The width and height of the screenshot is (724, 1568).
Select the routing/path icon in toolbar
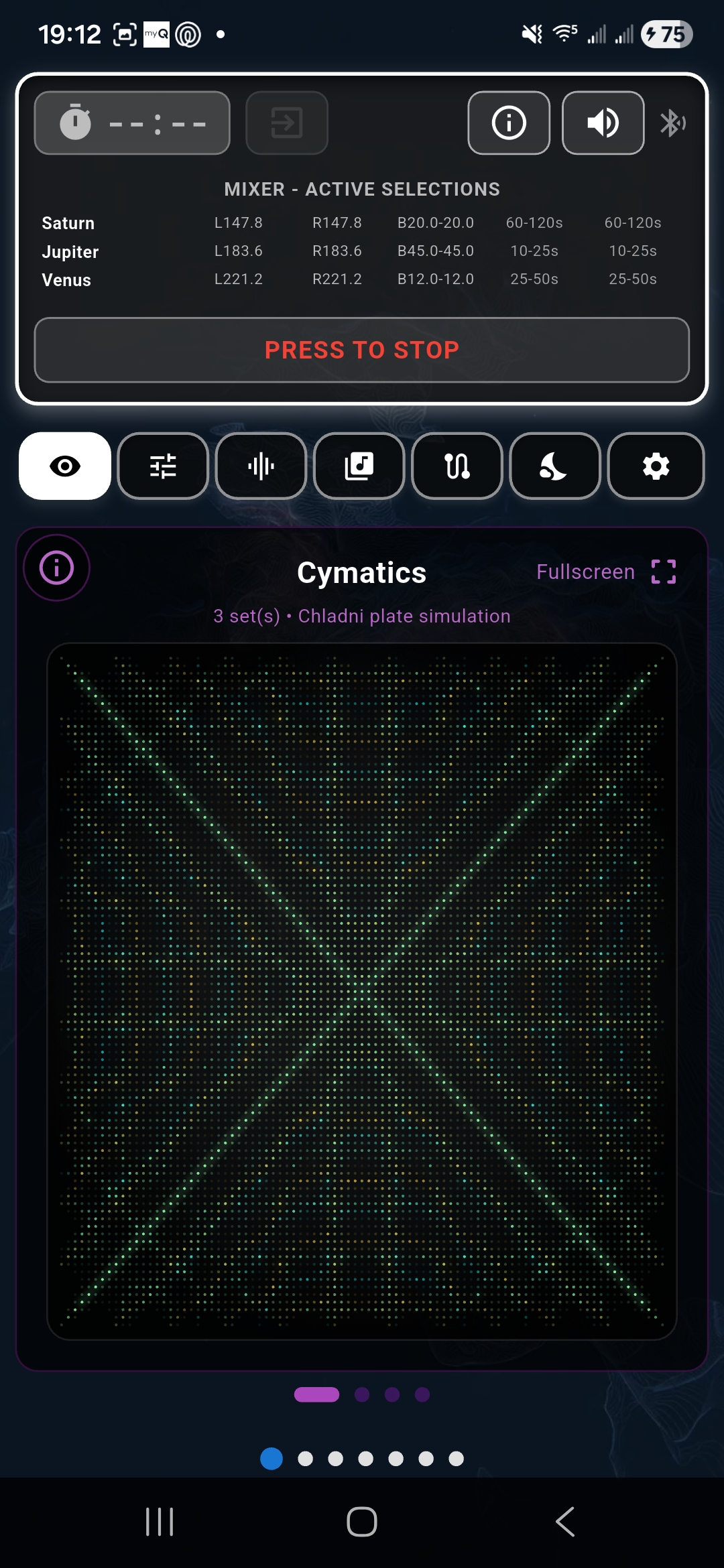pos(457,466)
